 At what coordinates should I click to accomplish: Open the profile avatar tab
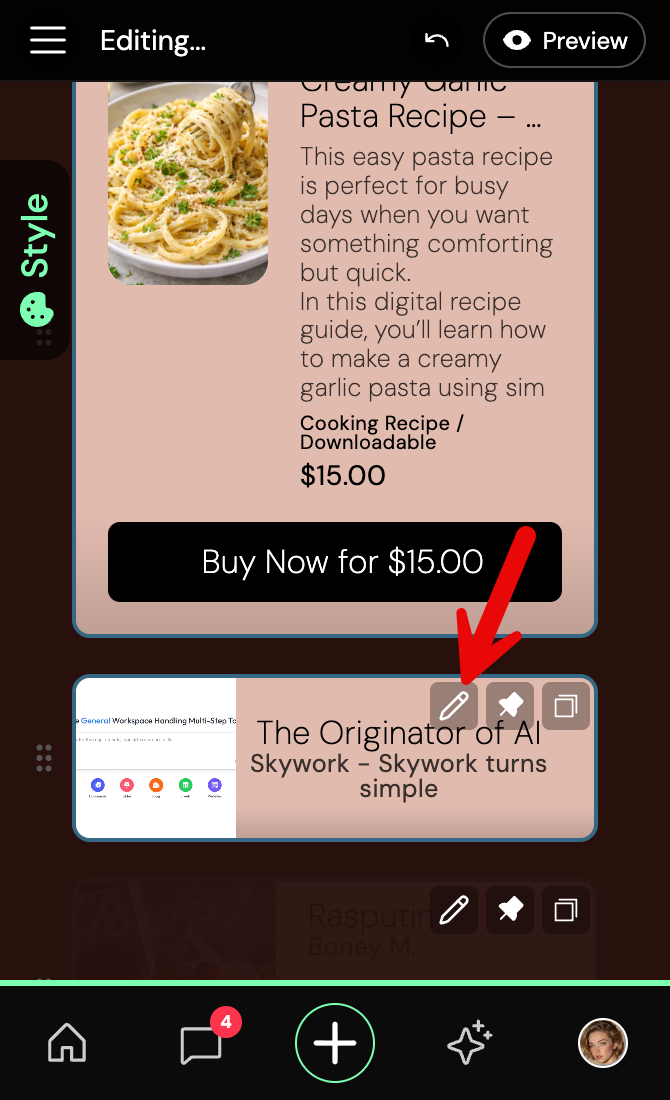point(603,1044)
